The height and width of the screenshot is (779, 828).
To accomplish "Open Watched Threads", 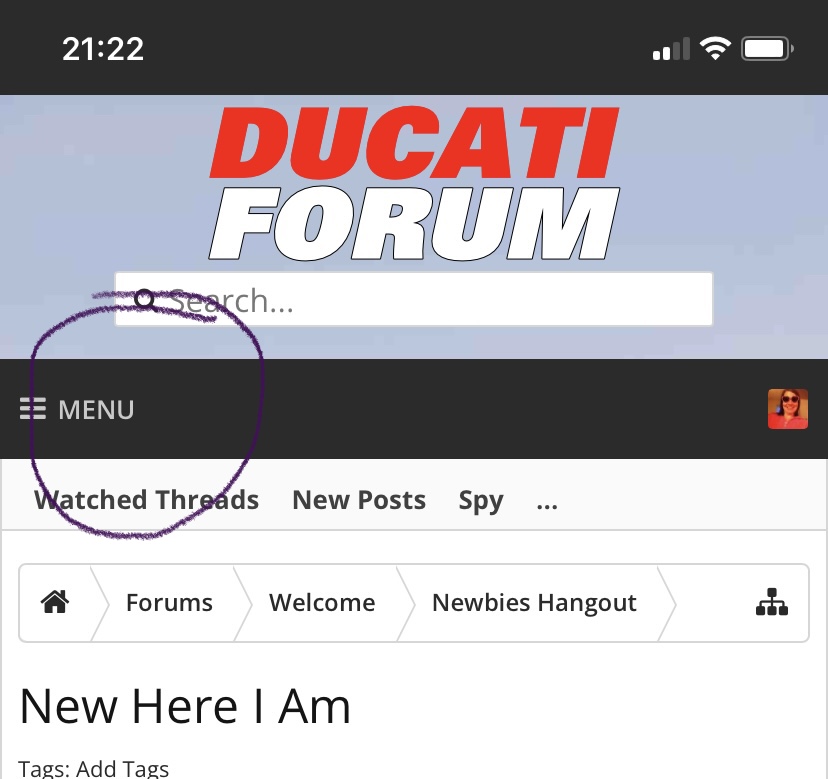I will pyautogui.click(x=147, y=500).
